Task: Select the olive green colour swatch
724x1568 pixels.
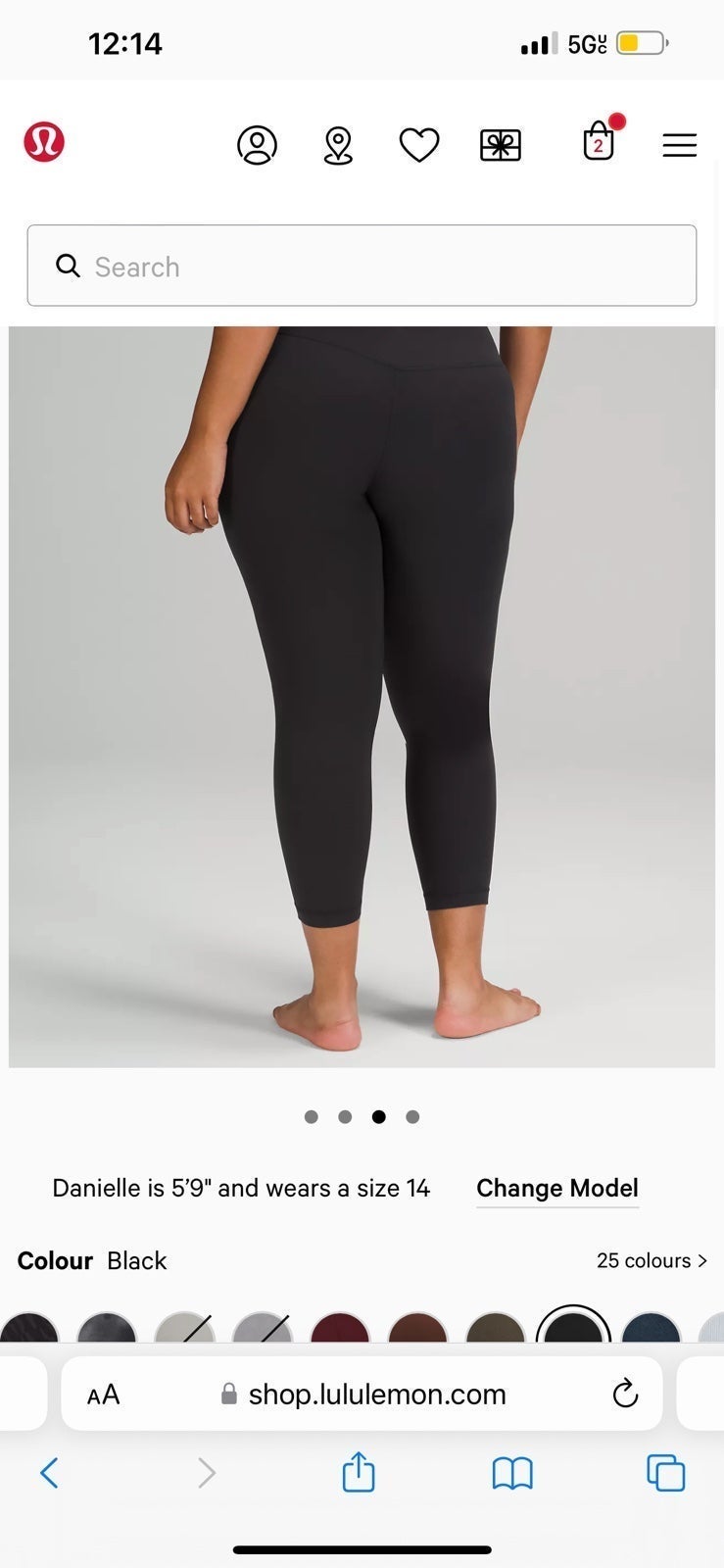Action: click(x=496, y=1328)
